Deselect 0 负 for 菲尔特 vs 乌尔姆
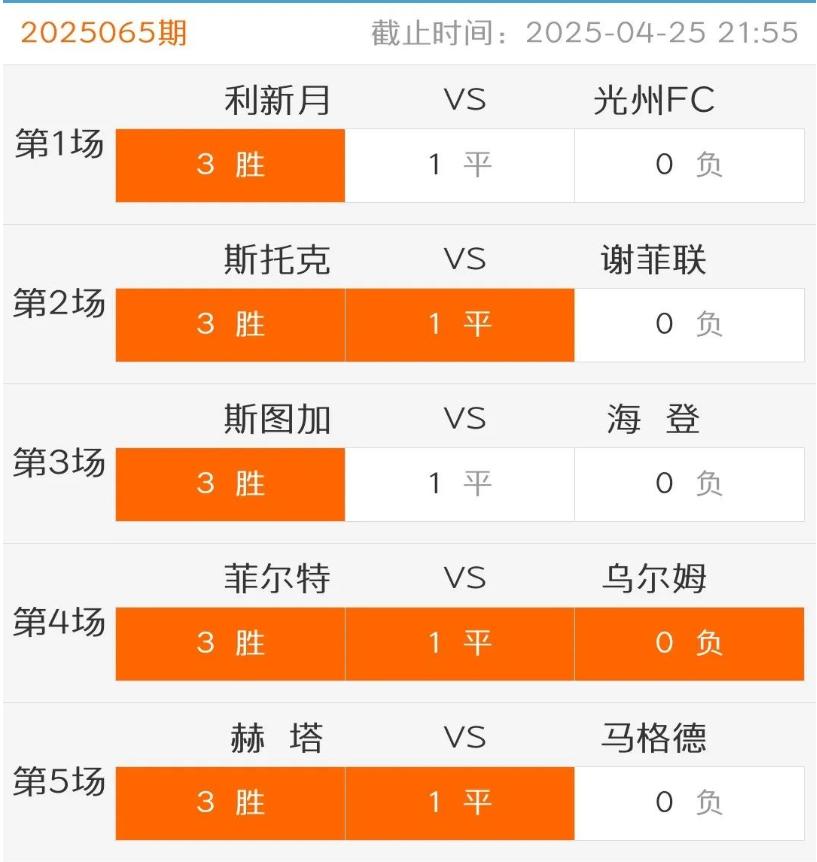Screen dimensions: 817x862 pyautogui.click(x=689, y=643)
